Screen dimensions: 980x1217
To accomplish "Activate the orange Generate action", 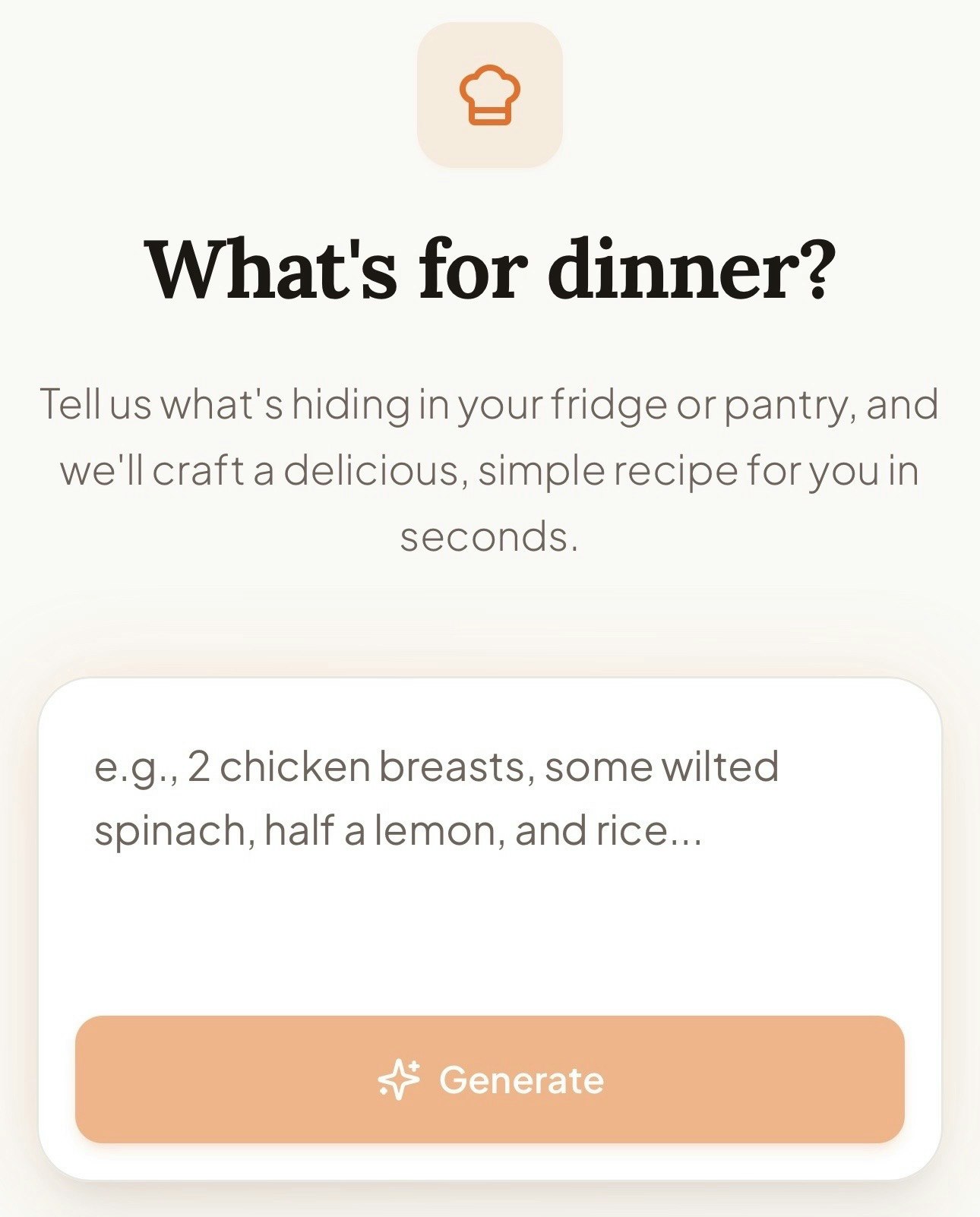I will pyautogui.click(x=490, y=1078).
